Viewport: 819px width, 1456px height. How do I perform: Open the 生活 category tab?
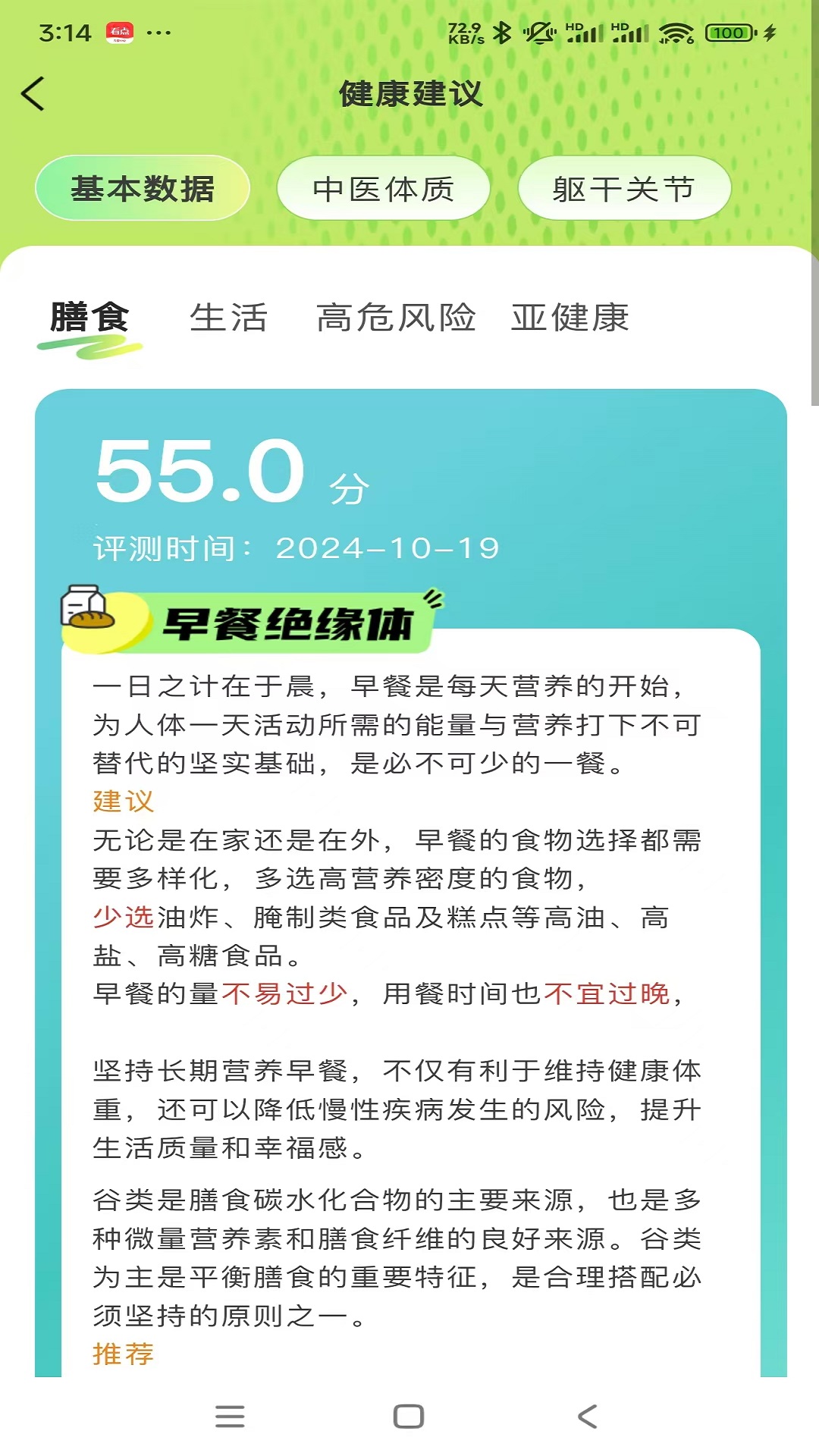point(227,318)
